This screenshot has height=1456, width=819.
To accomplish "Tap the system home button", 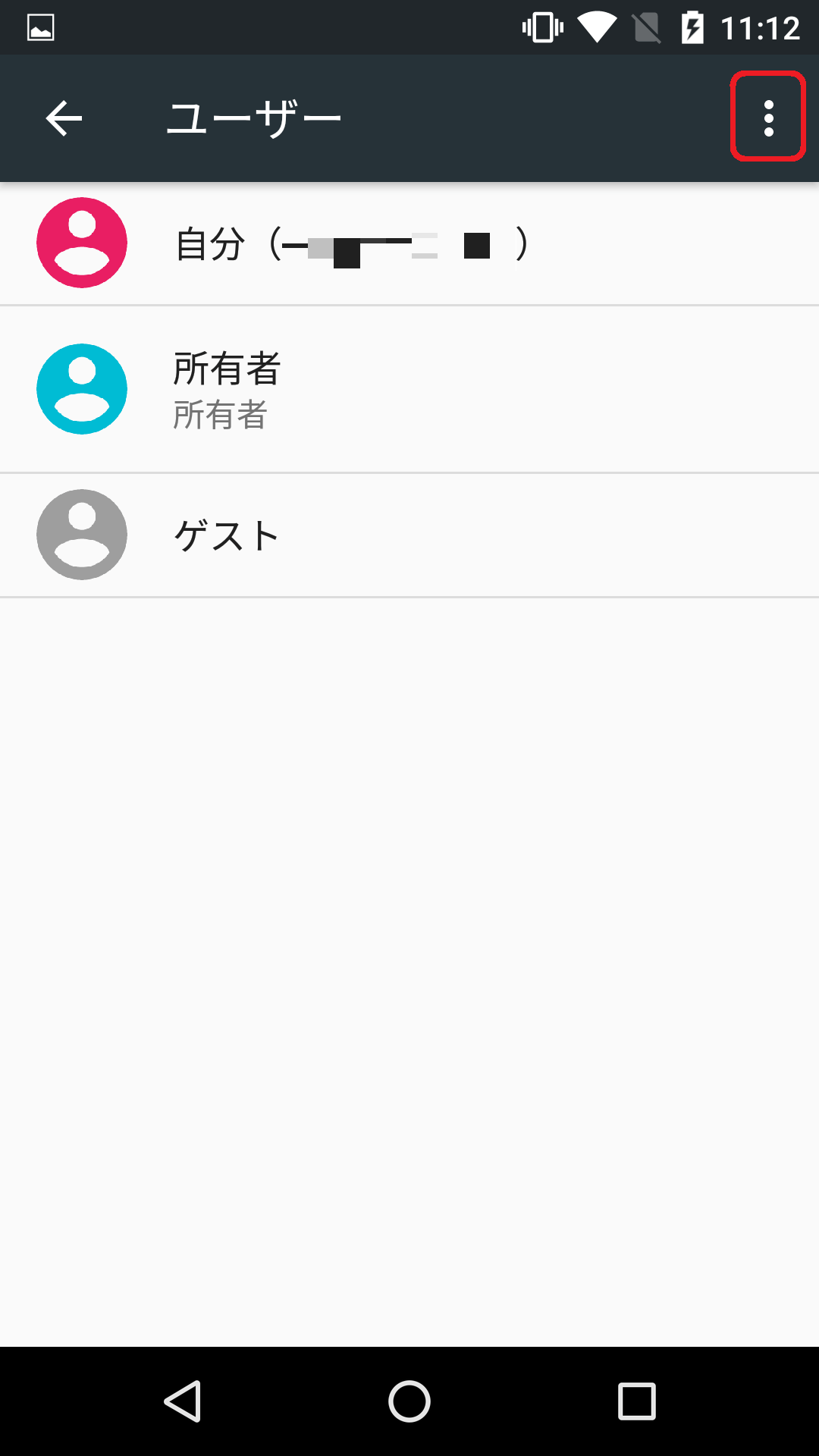I will 409,1401.
